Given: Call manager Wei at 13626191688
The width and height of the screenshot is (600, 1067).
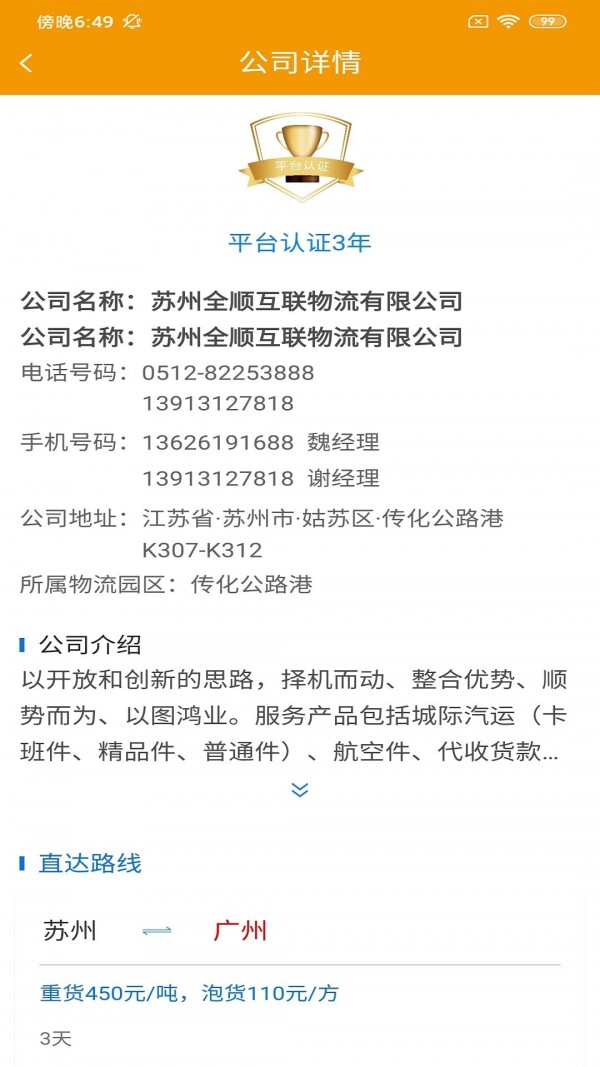Looking at the screenshot, I should click(x=218, y=442).
